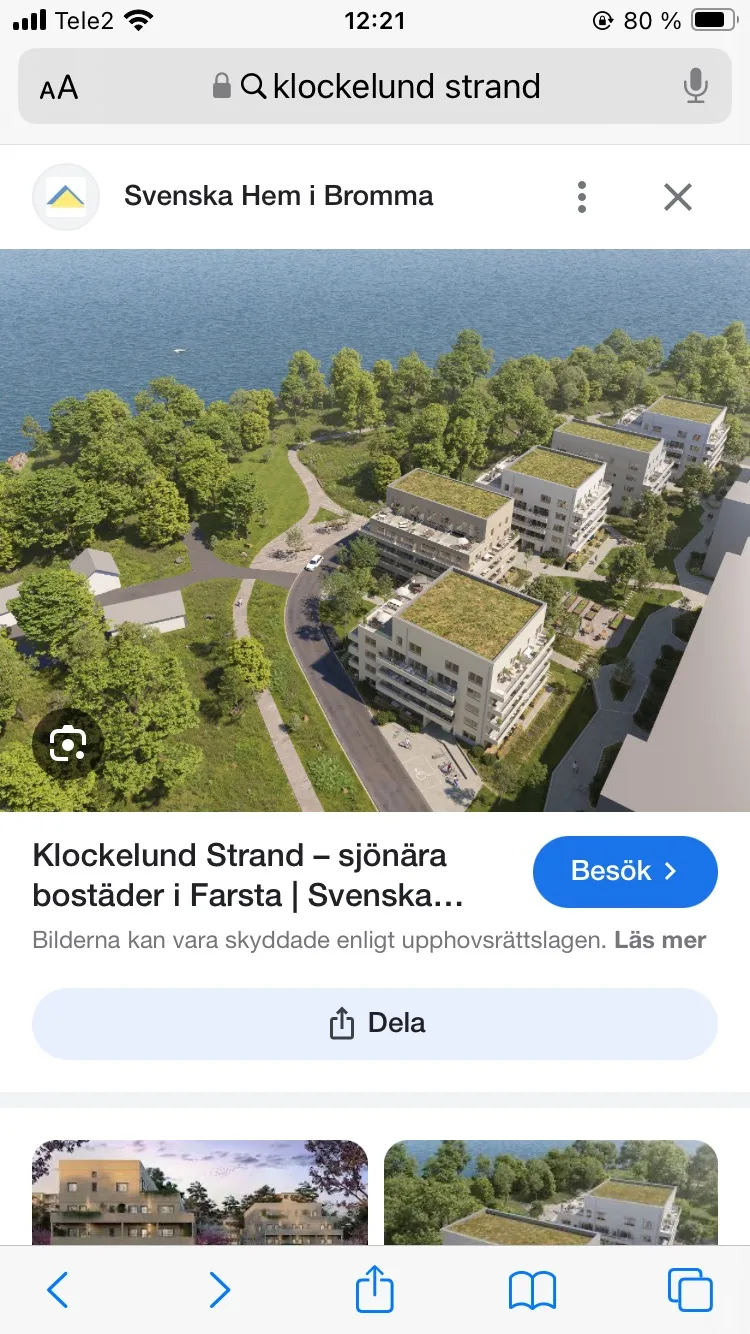Open the Bookmarks icon in Safari toolbar
The image size is (750, 1334).
pyautogui.click(x=533, y=1290)
